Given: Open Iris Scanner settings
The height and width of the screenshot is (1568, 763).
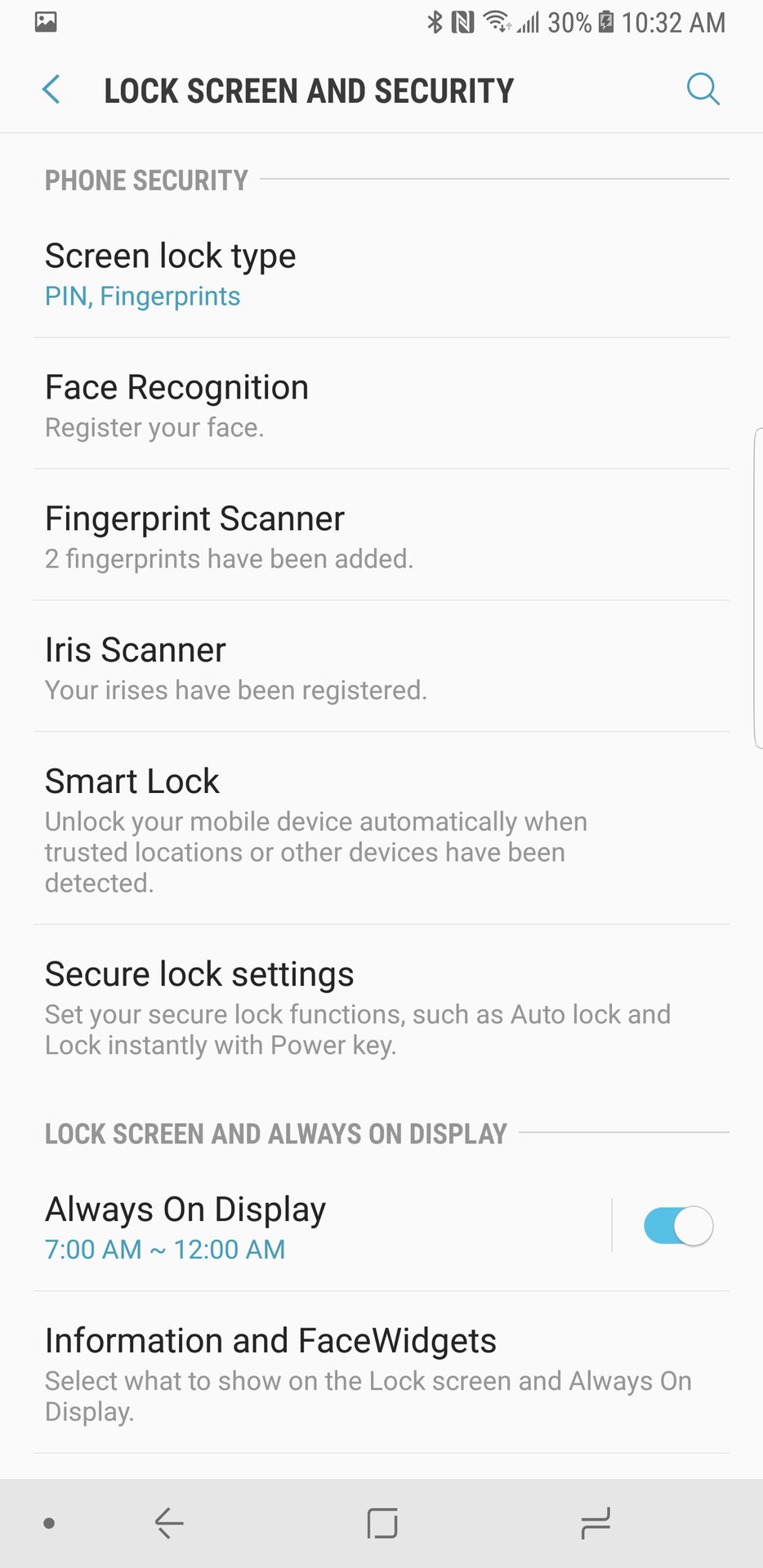Looking at the screenshot, I should point(381,667).
